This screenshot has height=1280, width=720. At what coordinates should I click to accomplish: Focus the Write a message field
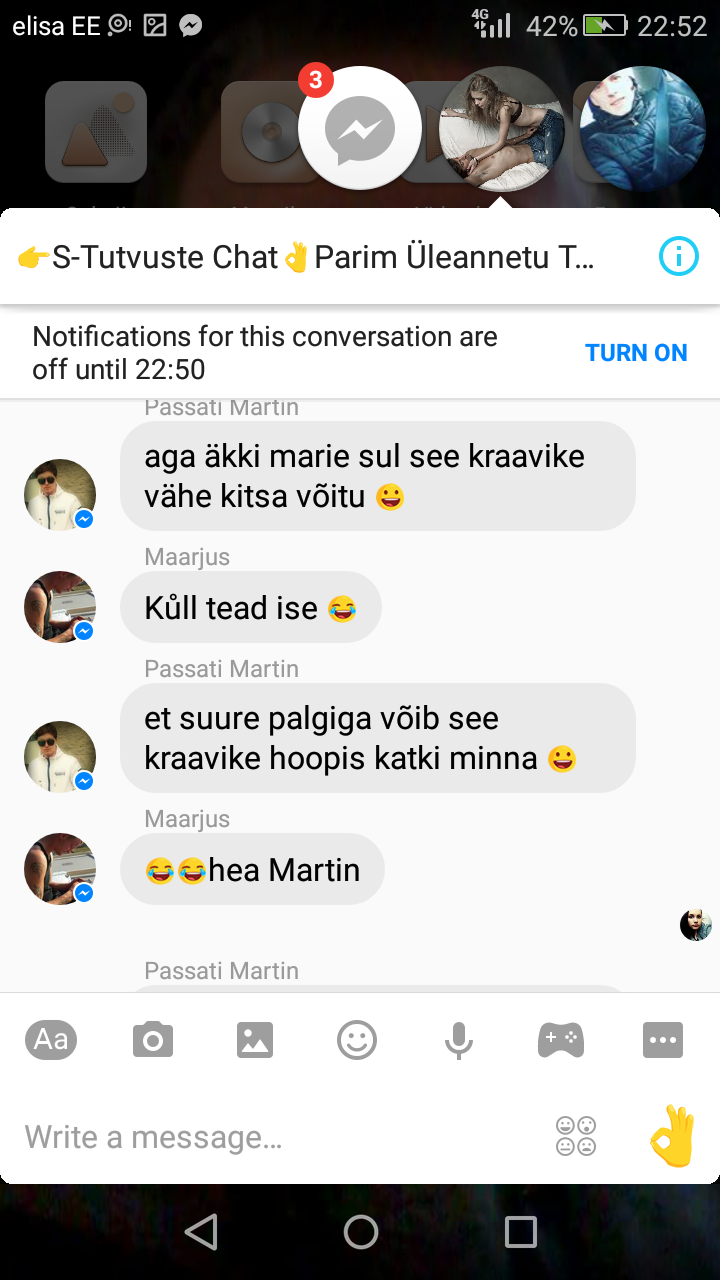click(x=280, y=1137)
